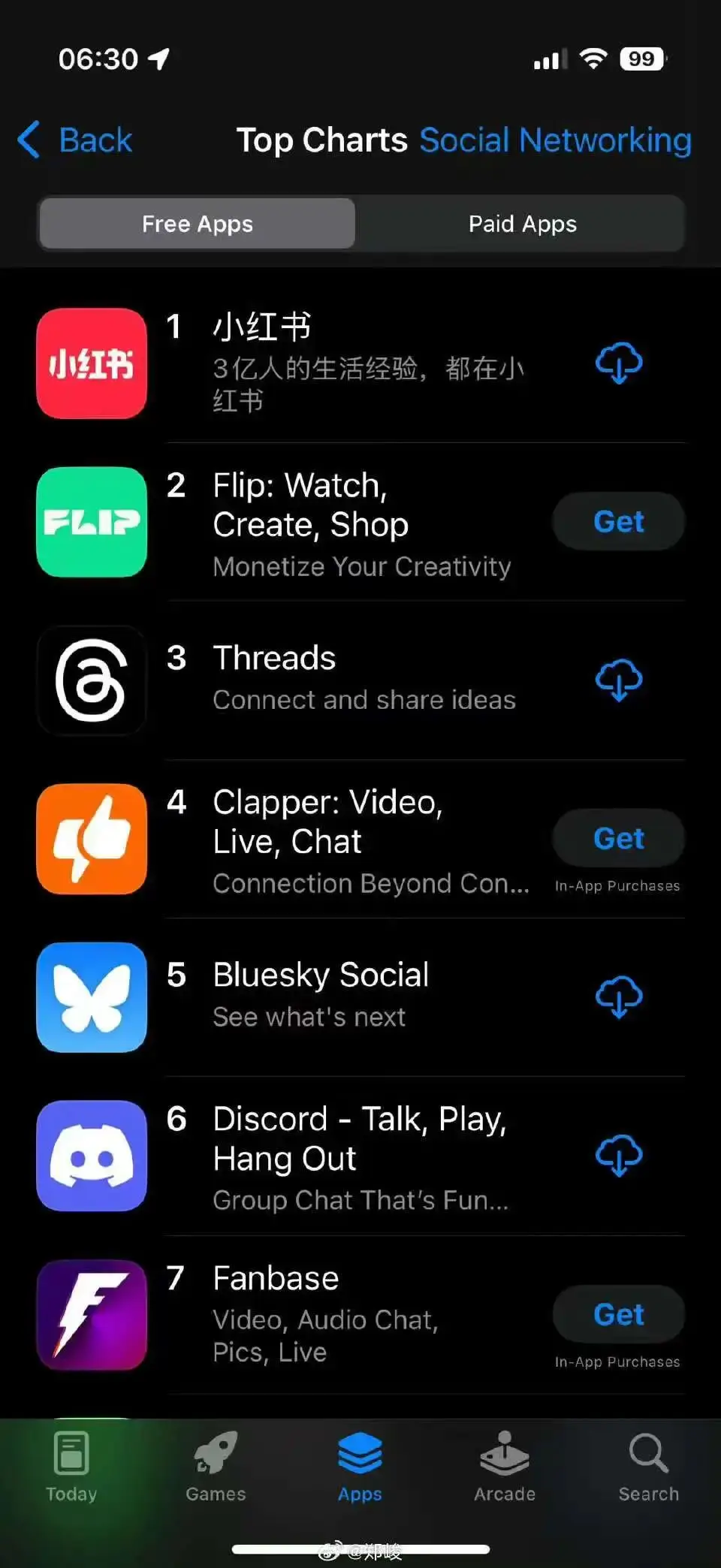The image size is (721, 1568).
Task: Open the Discord app listing
Action: tap(359, 1138)
